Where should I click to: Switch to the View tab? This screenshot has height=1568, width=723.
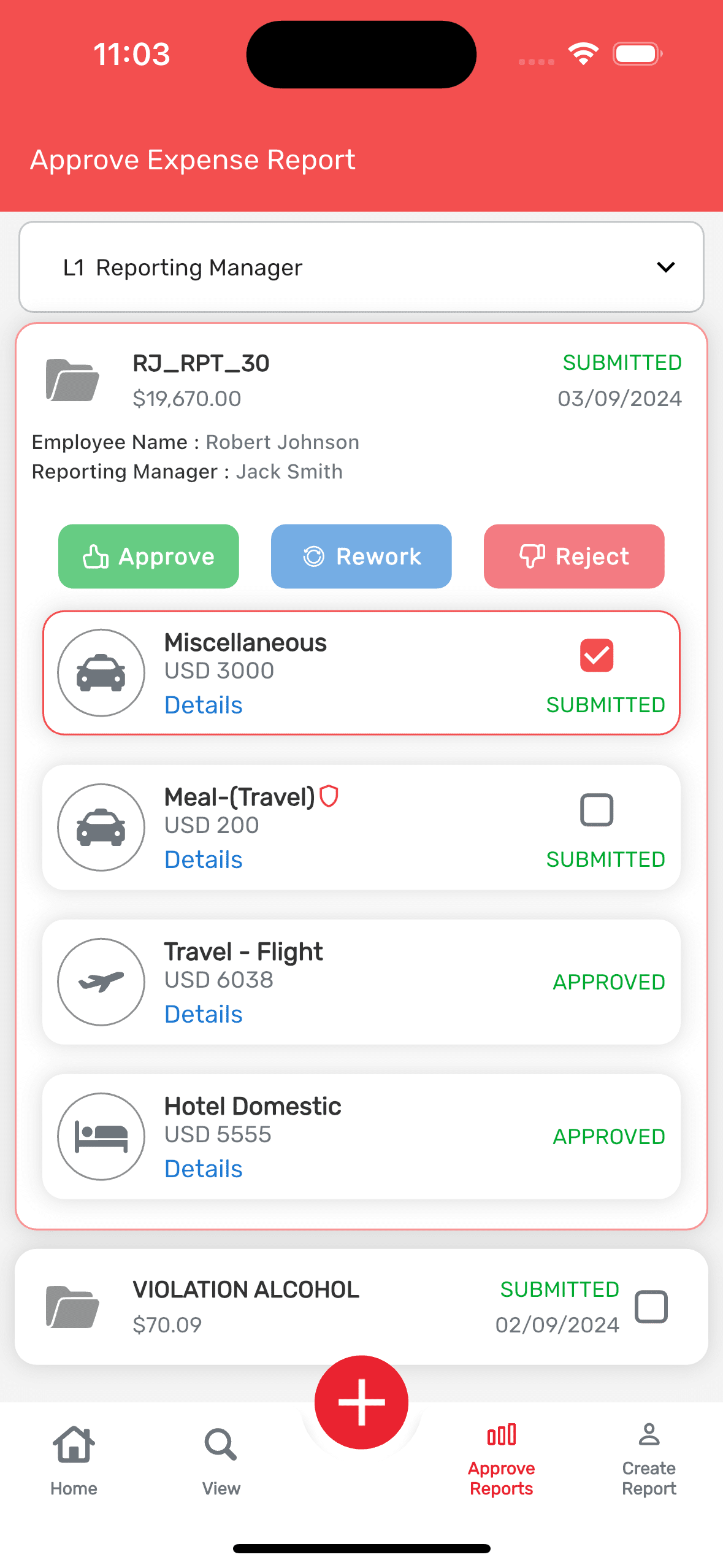(x=221, y=1461)
